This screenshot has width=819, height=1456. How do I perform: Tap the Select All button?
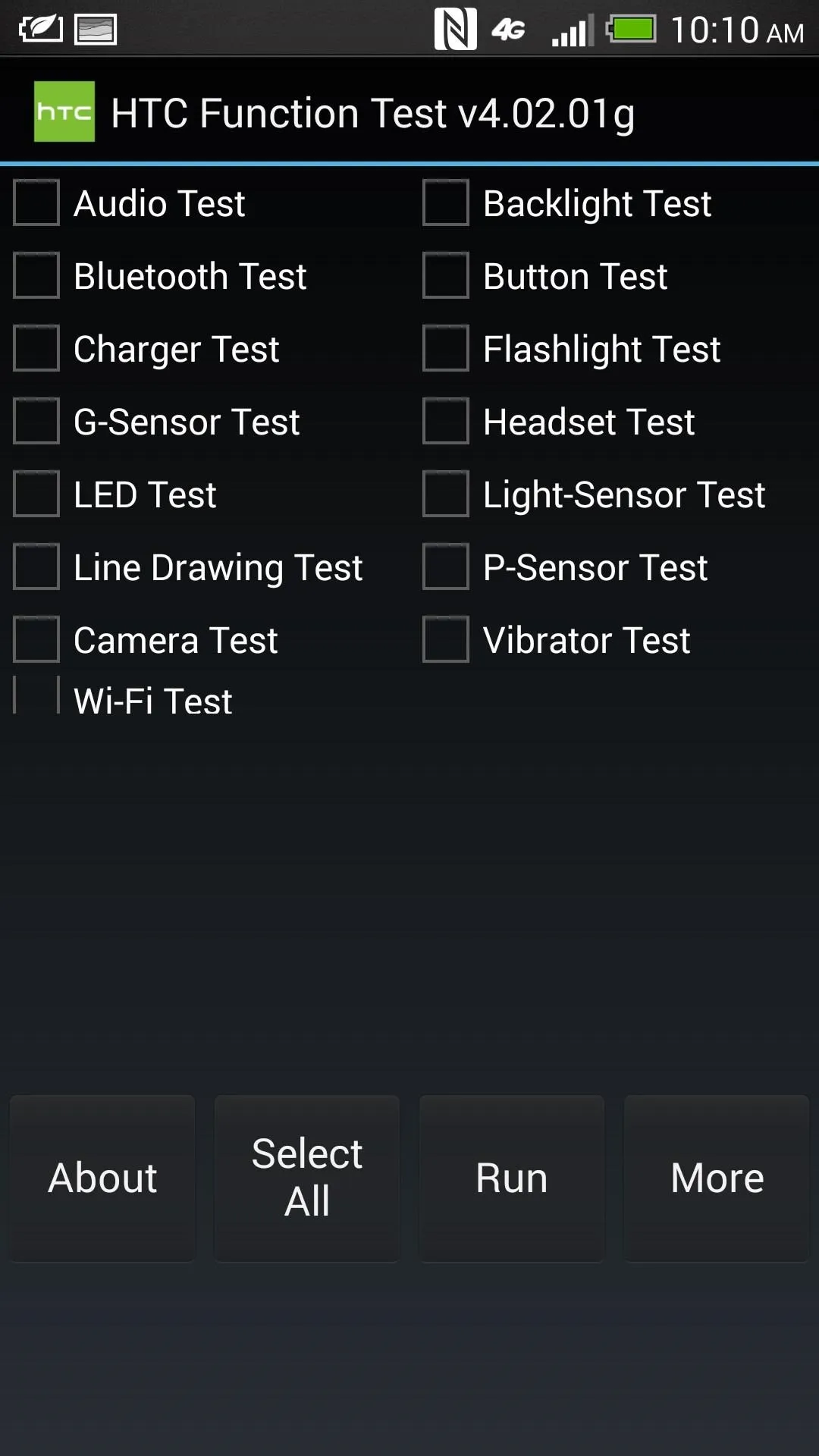point(307,1178)
